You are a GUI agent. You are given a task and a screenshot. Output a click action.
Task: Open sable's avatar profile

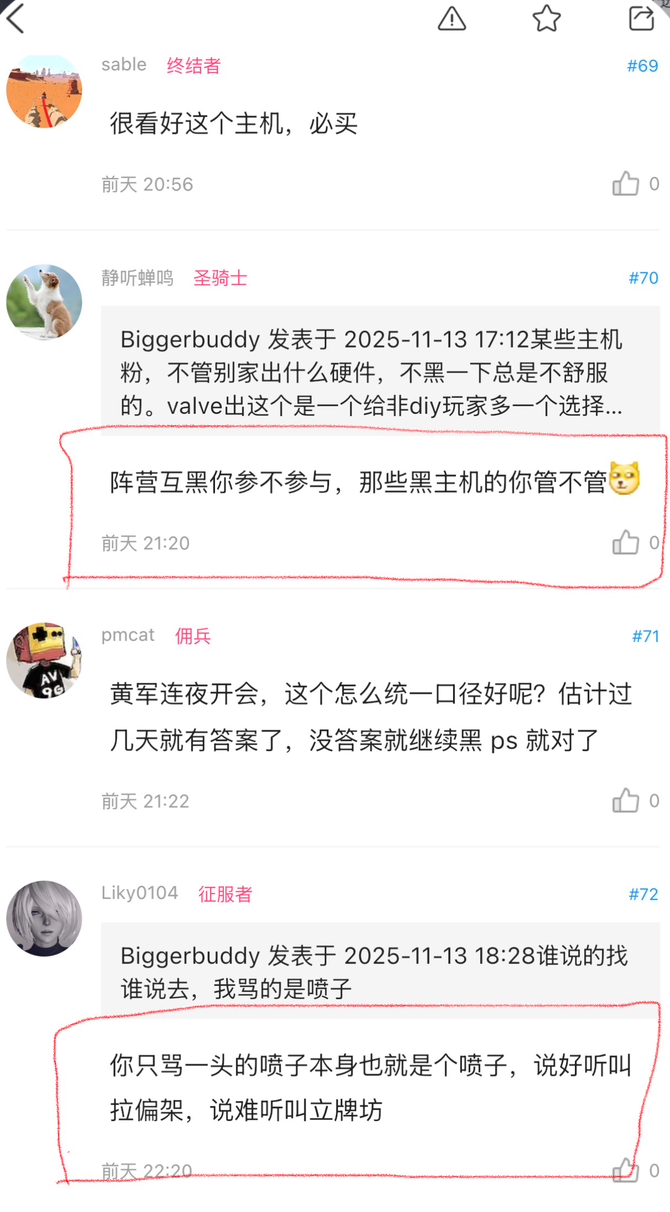44,91
